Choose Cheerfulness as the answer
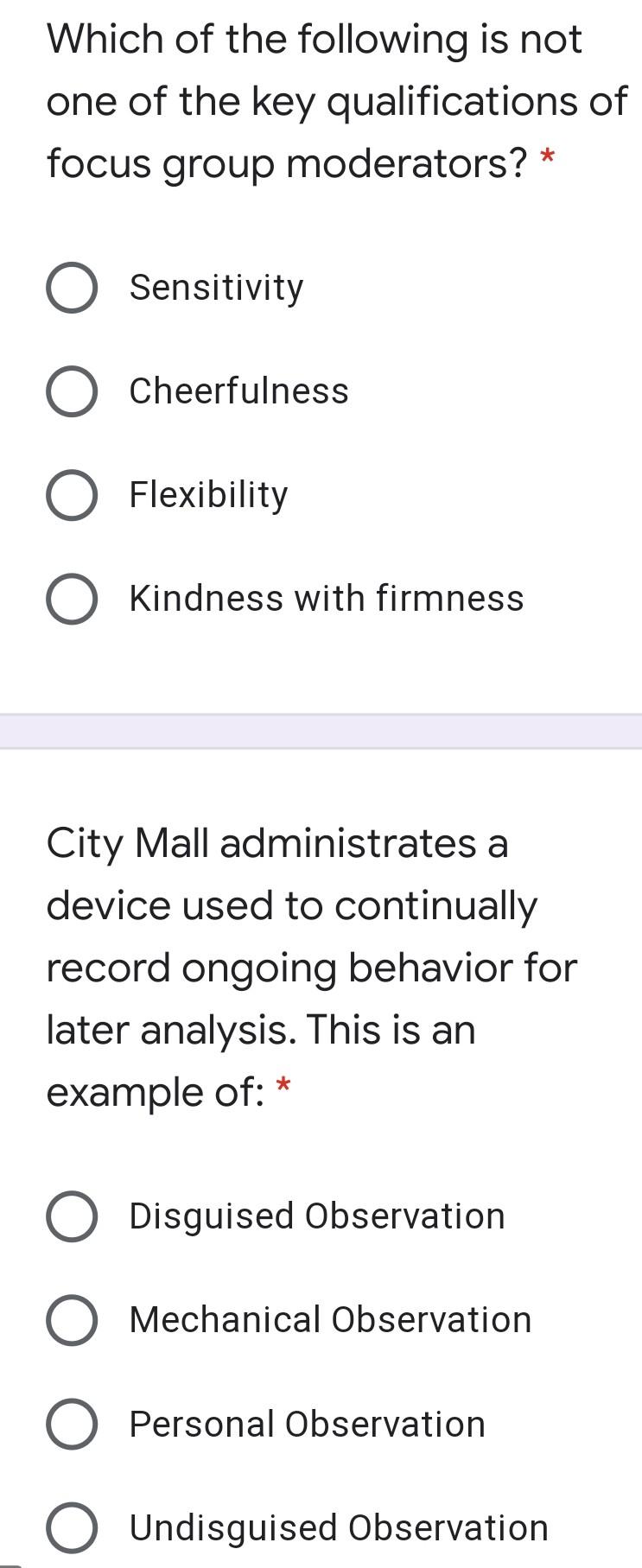642x1568 pixels. (x=73, y=390)
